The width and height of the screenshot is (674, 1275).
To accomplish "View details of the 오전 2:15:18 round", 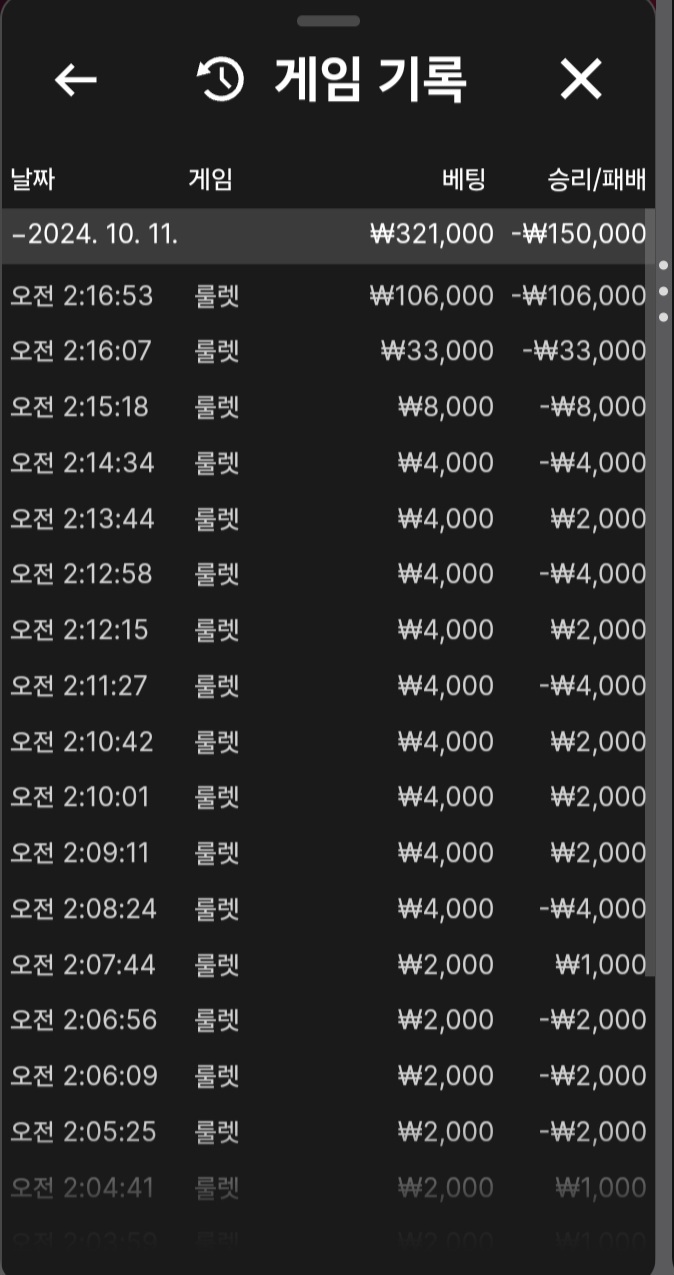I will pos(327,407).
